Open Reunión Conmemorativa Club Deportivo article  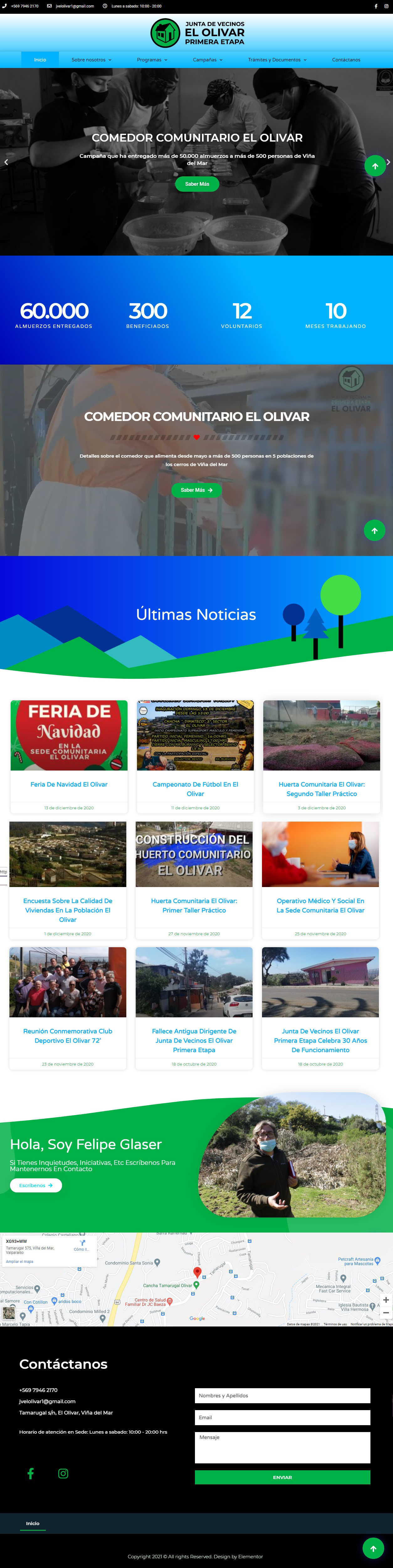pos(68,1036)
